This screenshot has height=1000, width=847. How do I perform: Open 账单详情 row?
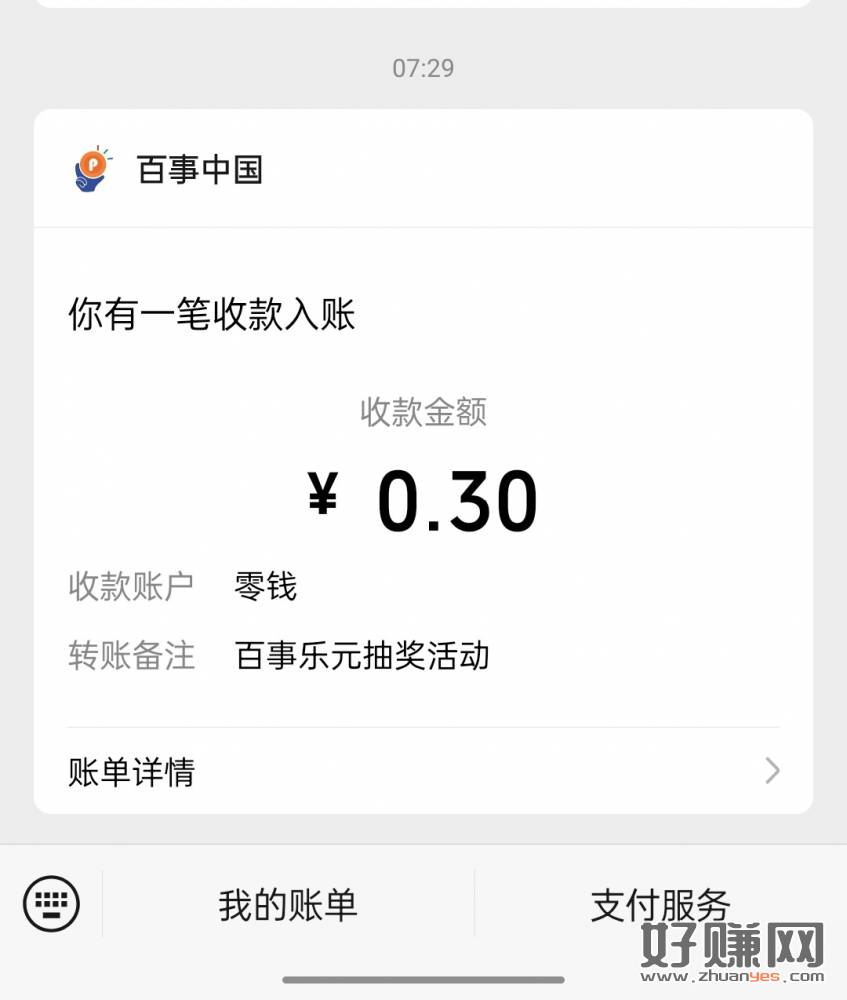pos(423,771)
